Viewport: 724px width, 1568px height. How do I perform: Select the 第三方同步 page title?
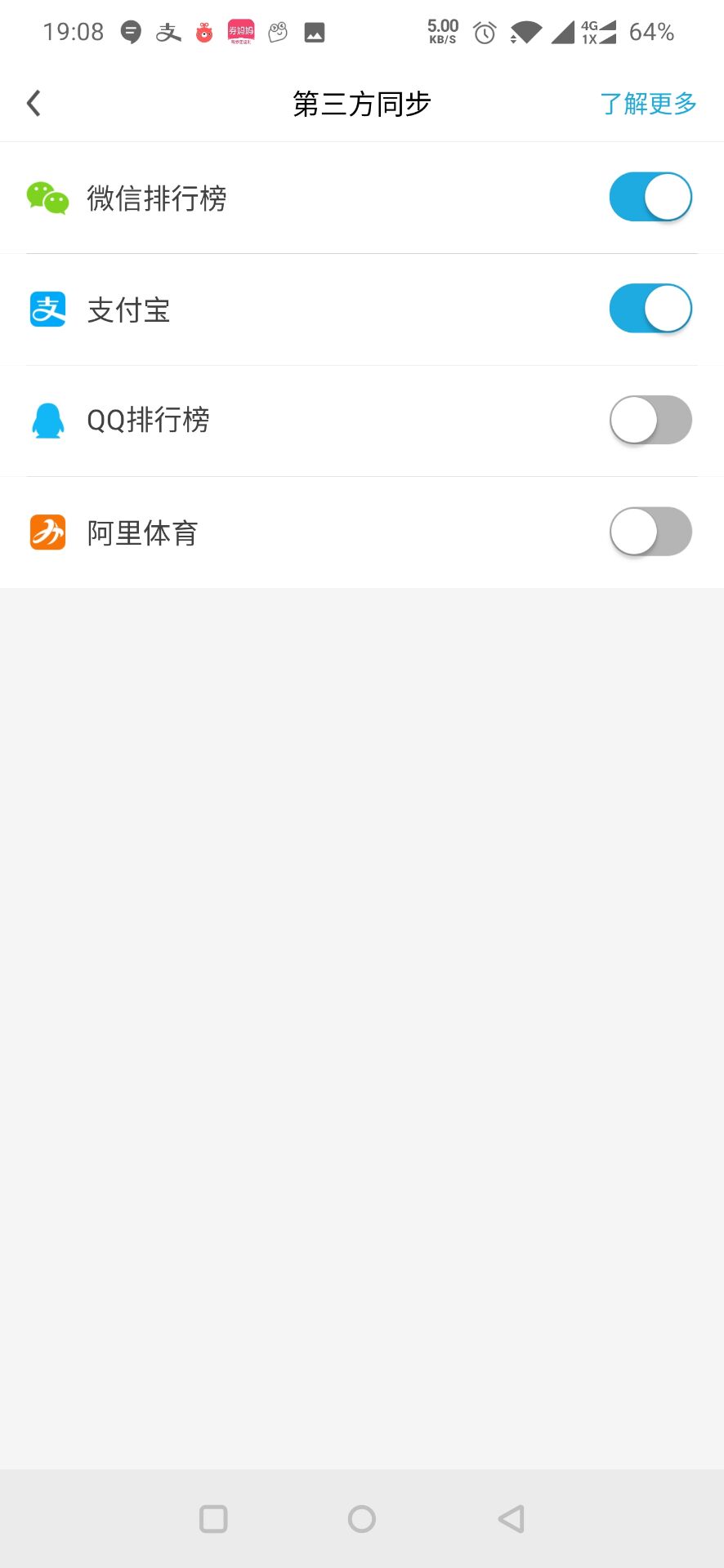point(361,103)
